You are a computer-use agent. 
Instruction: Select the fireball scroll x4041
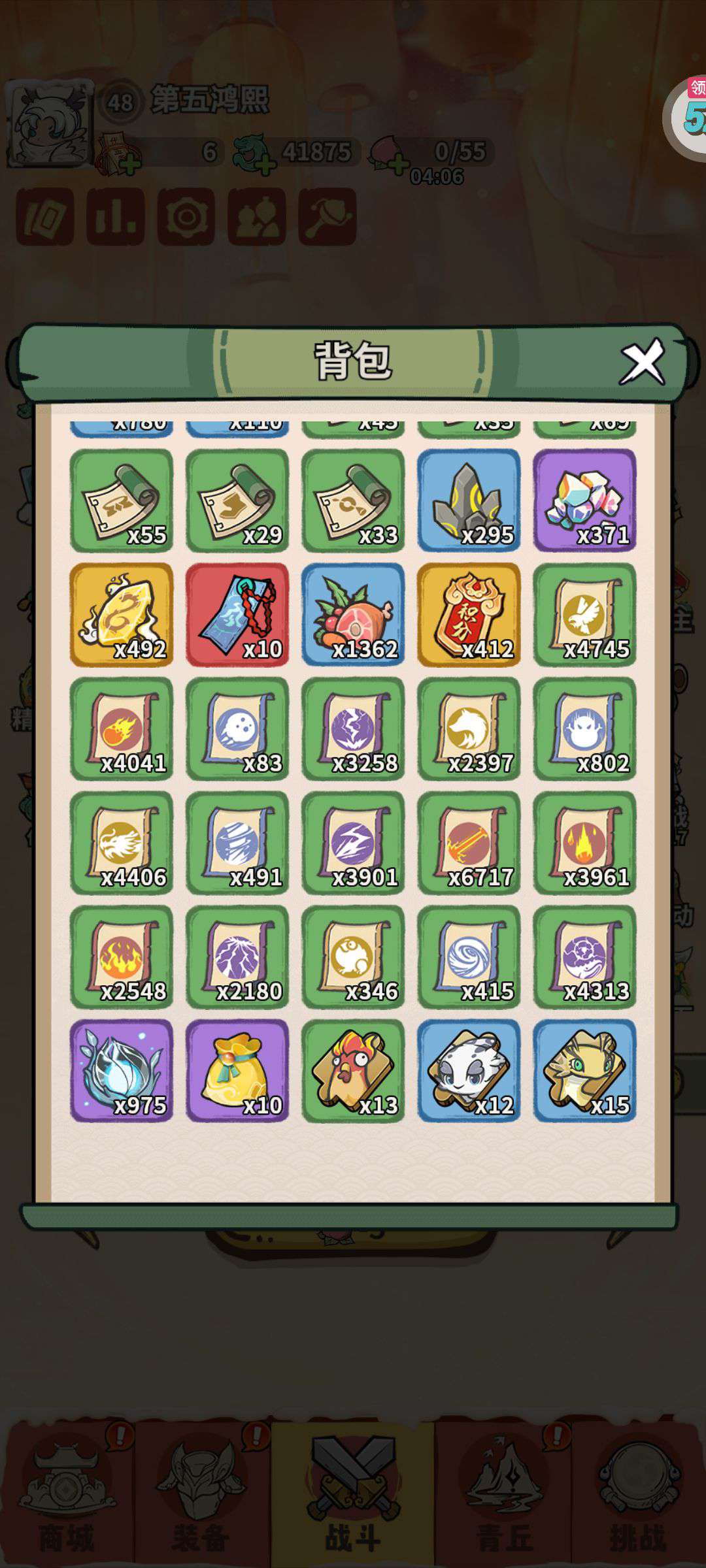tap(122, 728)
